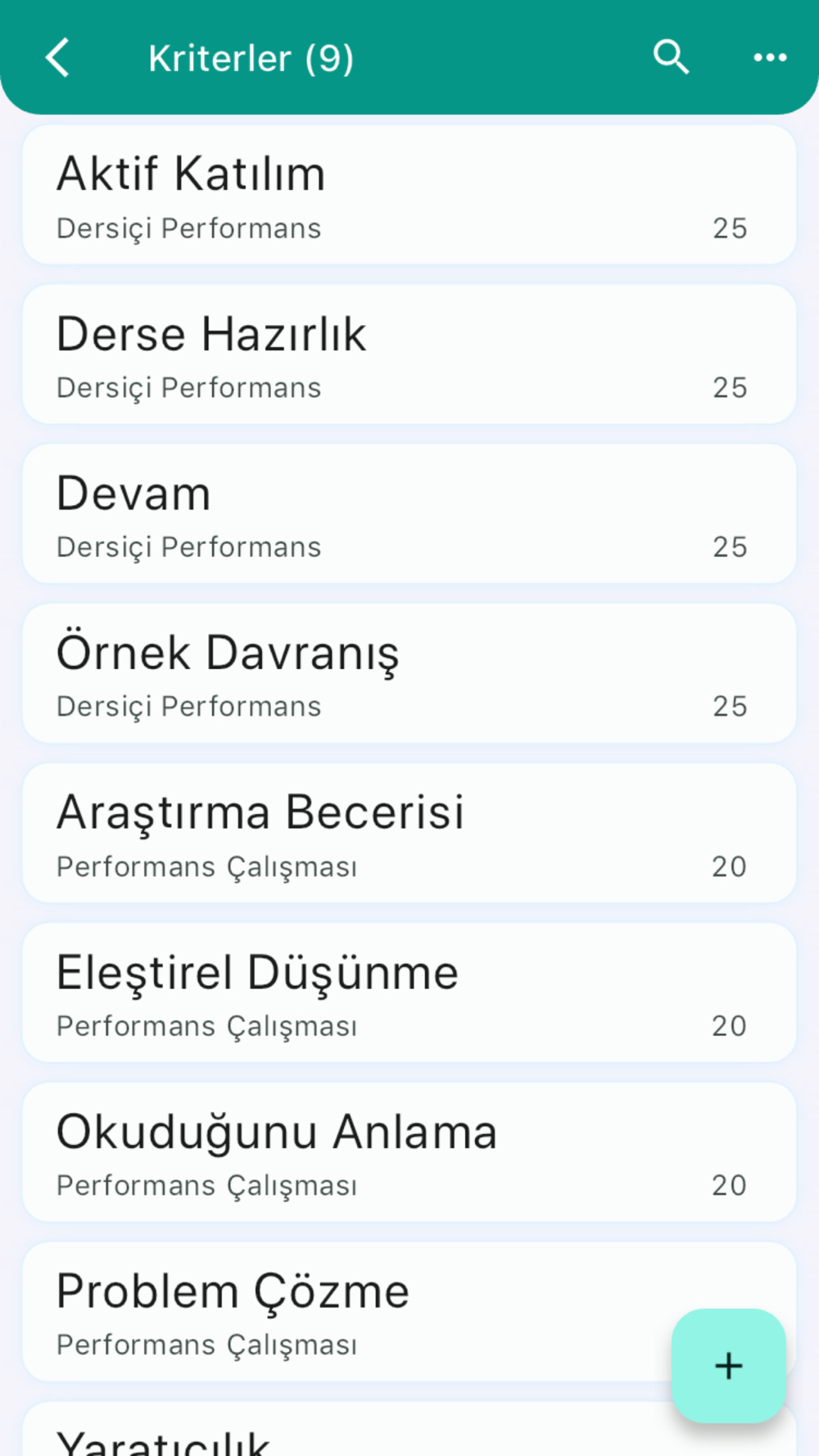Add a new criterion with plus button
This screenshot has height=1456, width=819.
point(728,1365)
